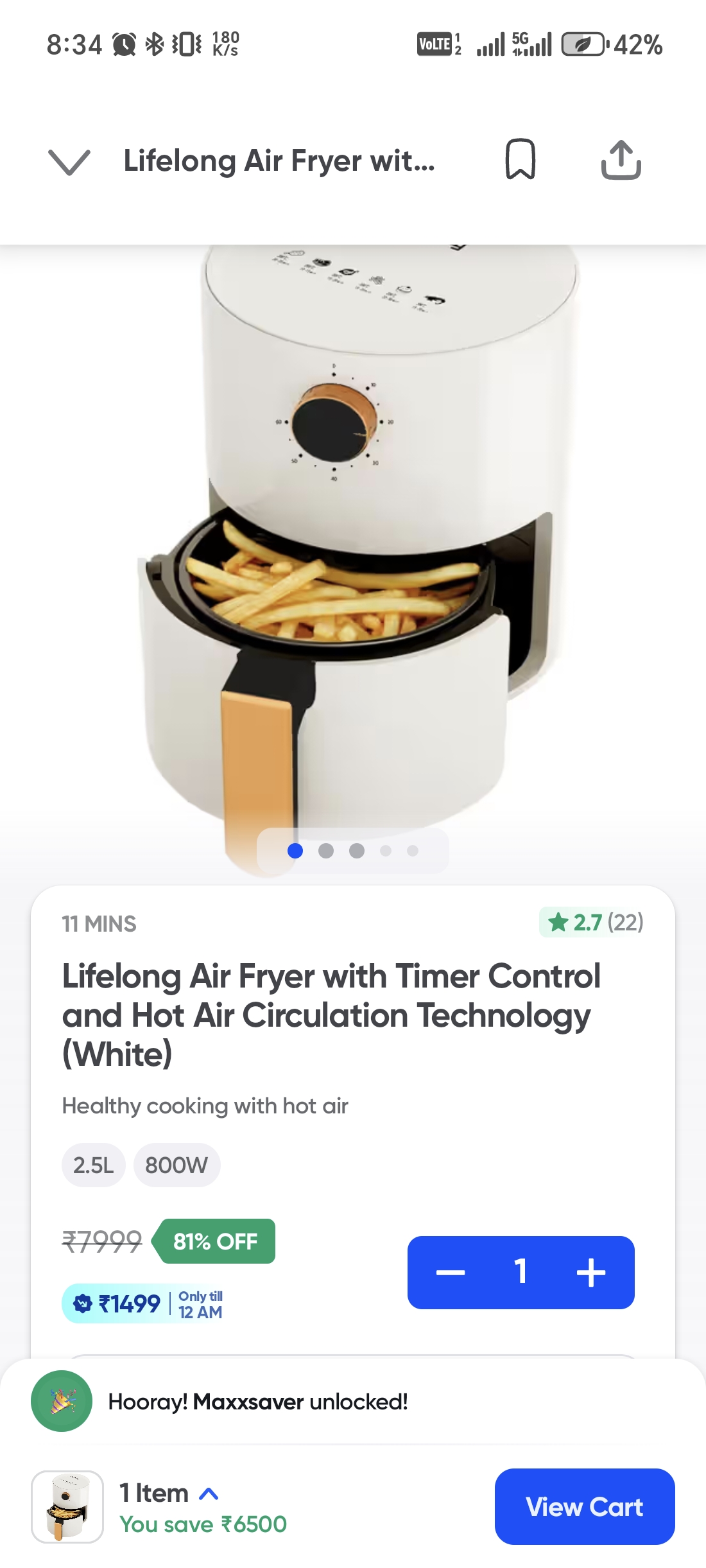Select the 2.5L capacity chip
706x1568 pixels.
click(94, 1165)
